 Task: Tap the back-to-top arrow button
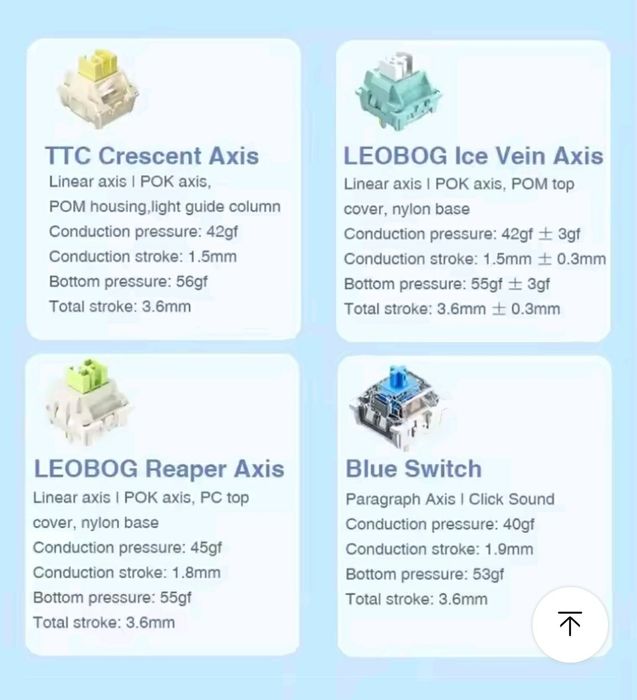click(x=569, y=624)
